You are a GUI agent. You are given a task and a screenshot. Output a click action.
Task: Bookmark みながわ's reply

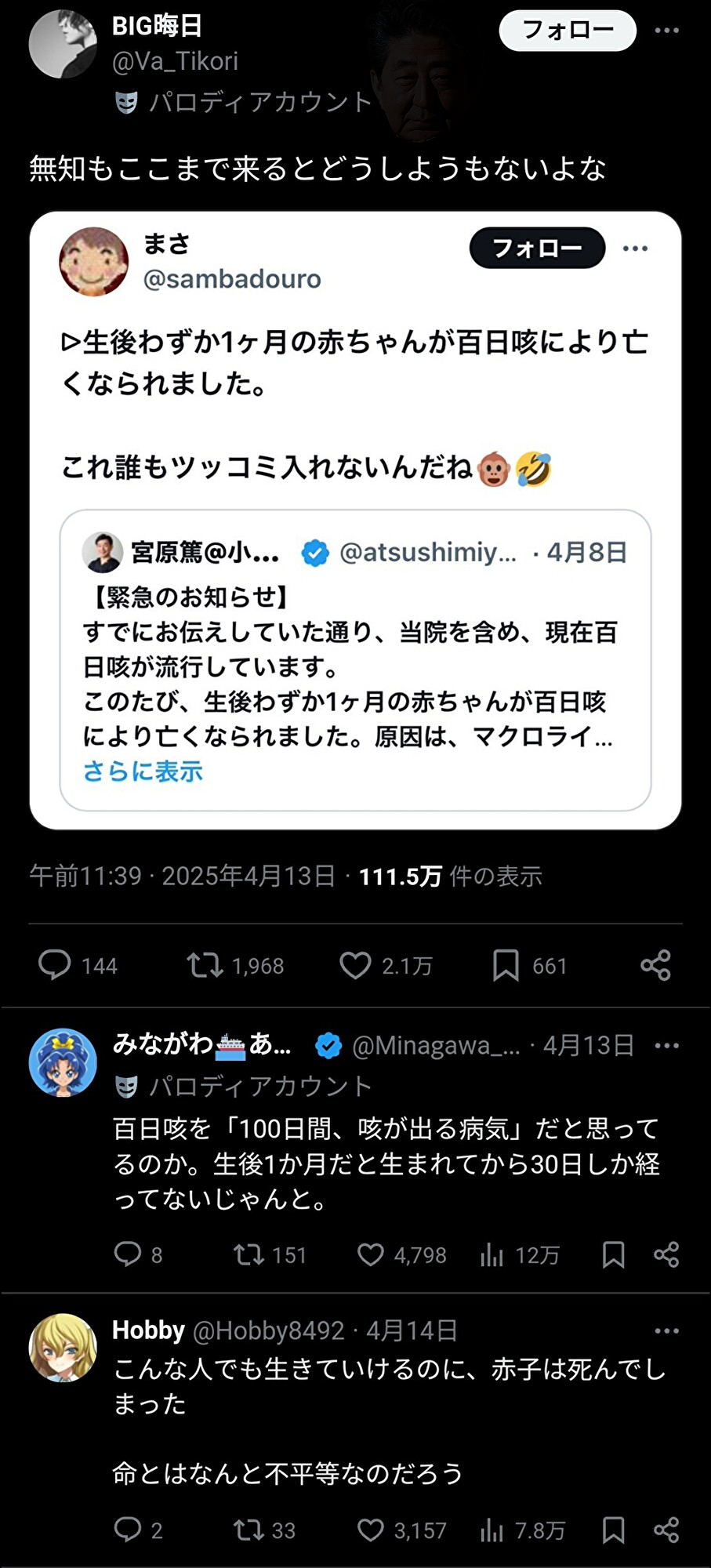click(613, 1254)
